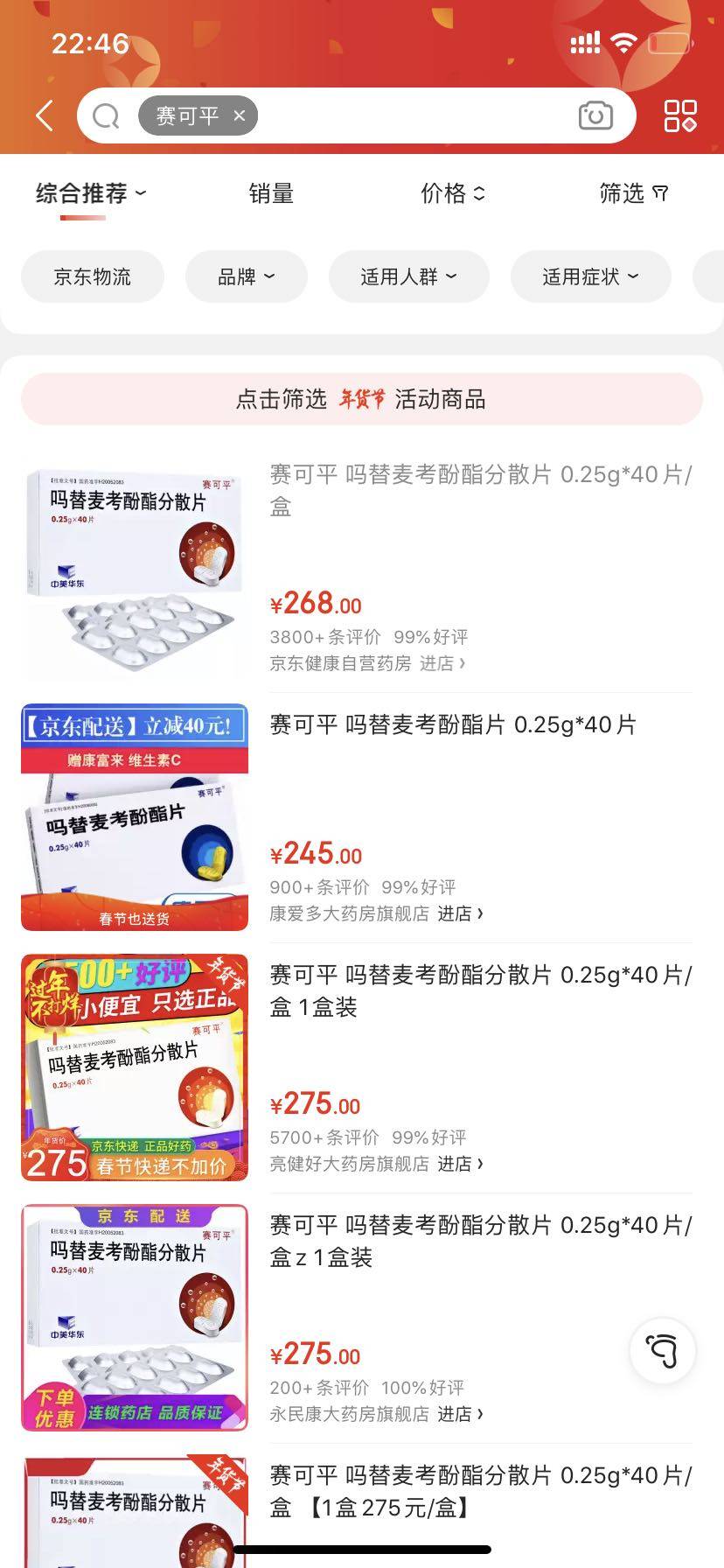The height and width of the screenshot is (1568, 724).
Task: Open the floating footprint browsing-history button
Action: tap(663, 1351)
